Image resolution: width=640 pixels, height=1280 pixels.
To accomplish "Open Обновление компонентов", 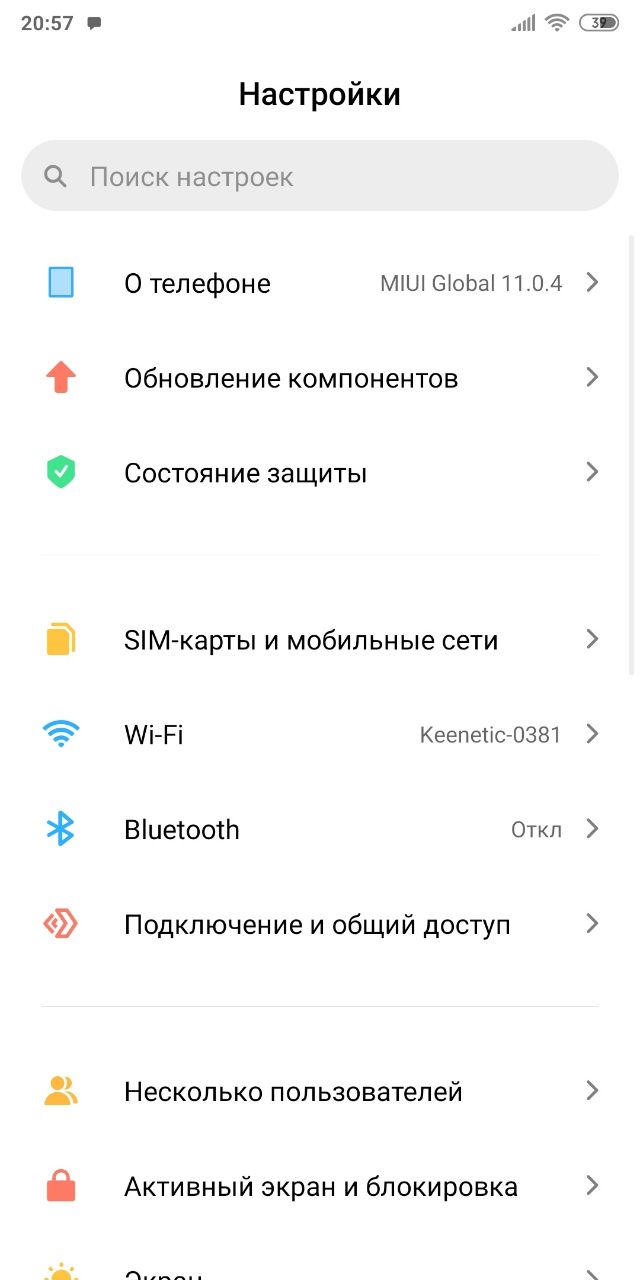I will (x=320, y=378).
